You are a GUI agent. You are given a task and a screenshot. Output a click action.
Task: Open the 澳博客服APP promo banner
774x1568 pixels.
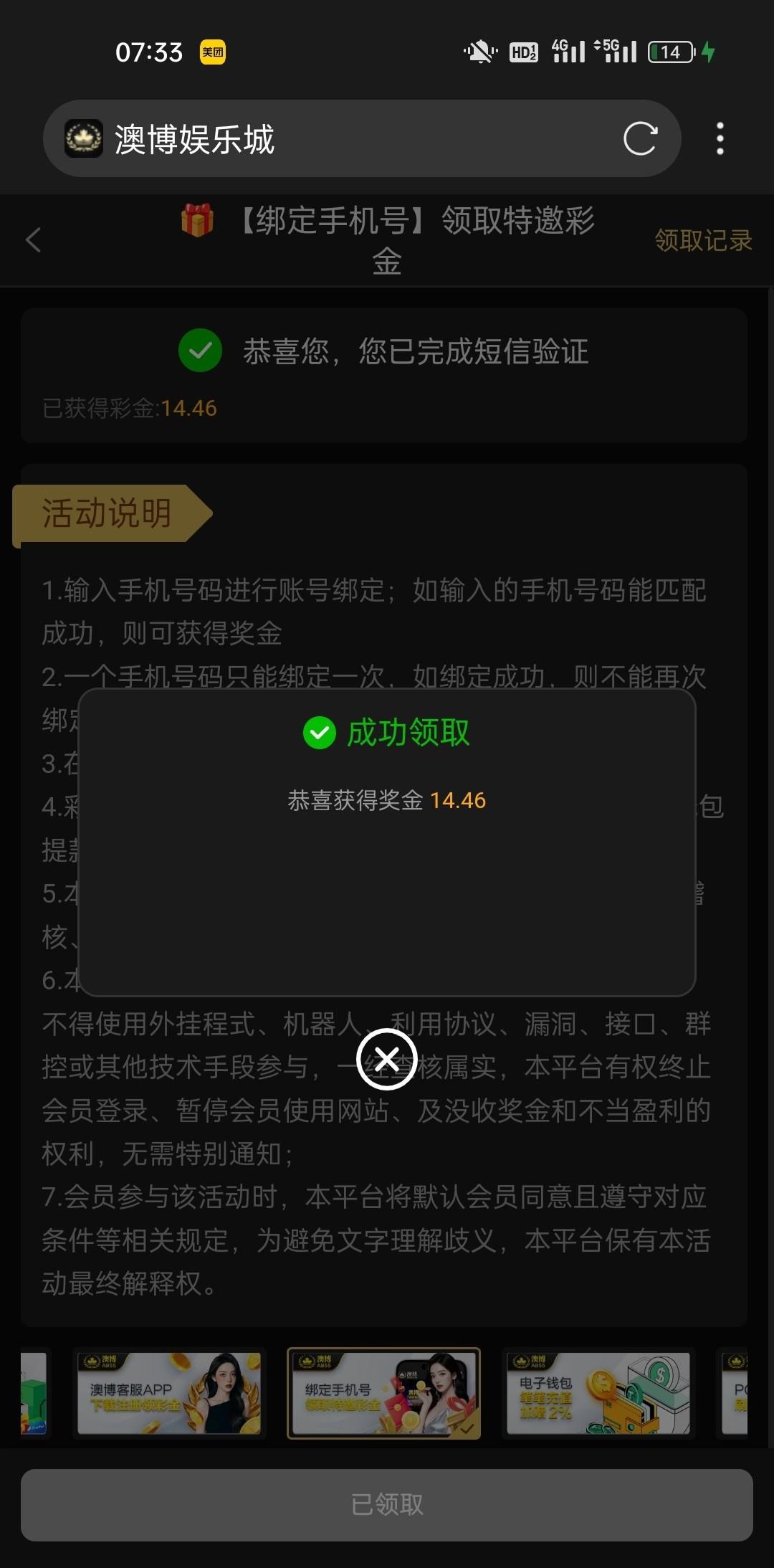(x=169, y=1394)
